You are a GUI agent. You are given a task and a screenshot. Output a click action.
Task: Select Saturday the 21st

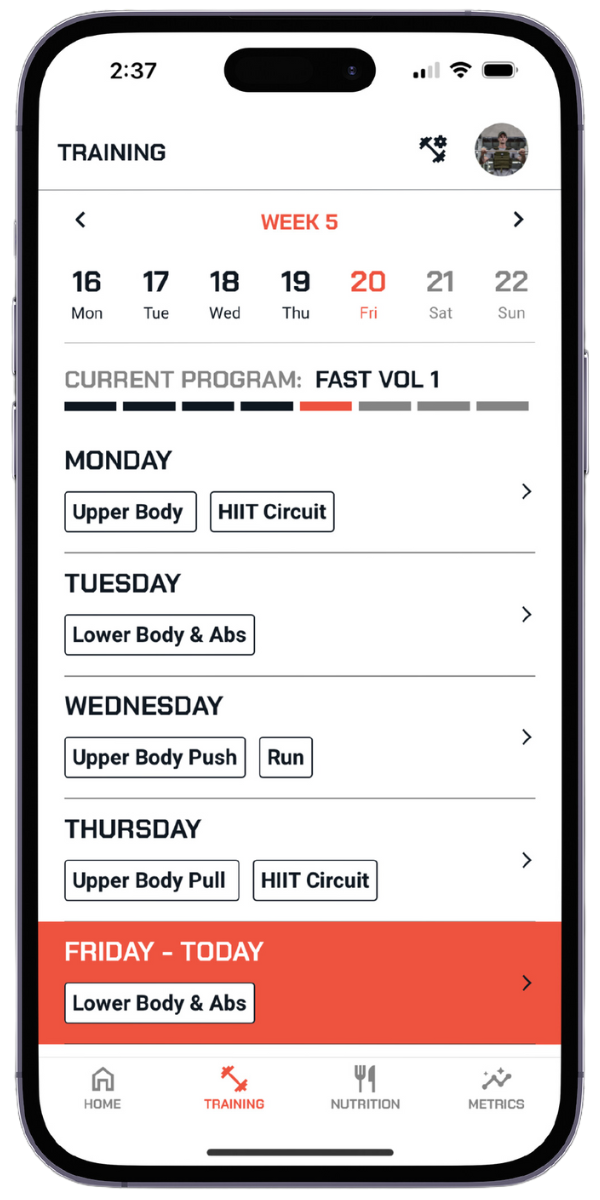441,295
